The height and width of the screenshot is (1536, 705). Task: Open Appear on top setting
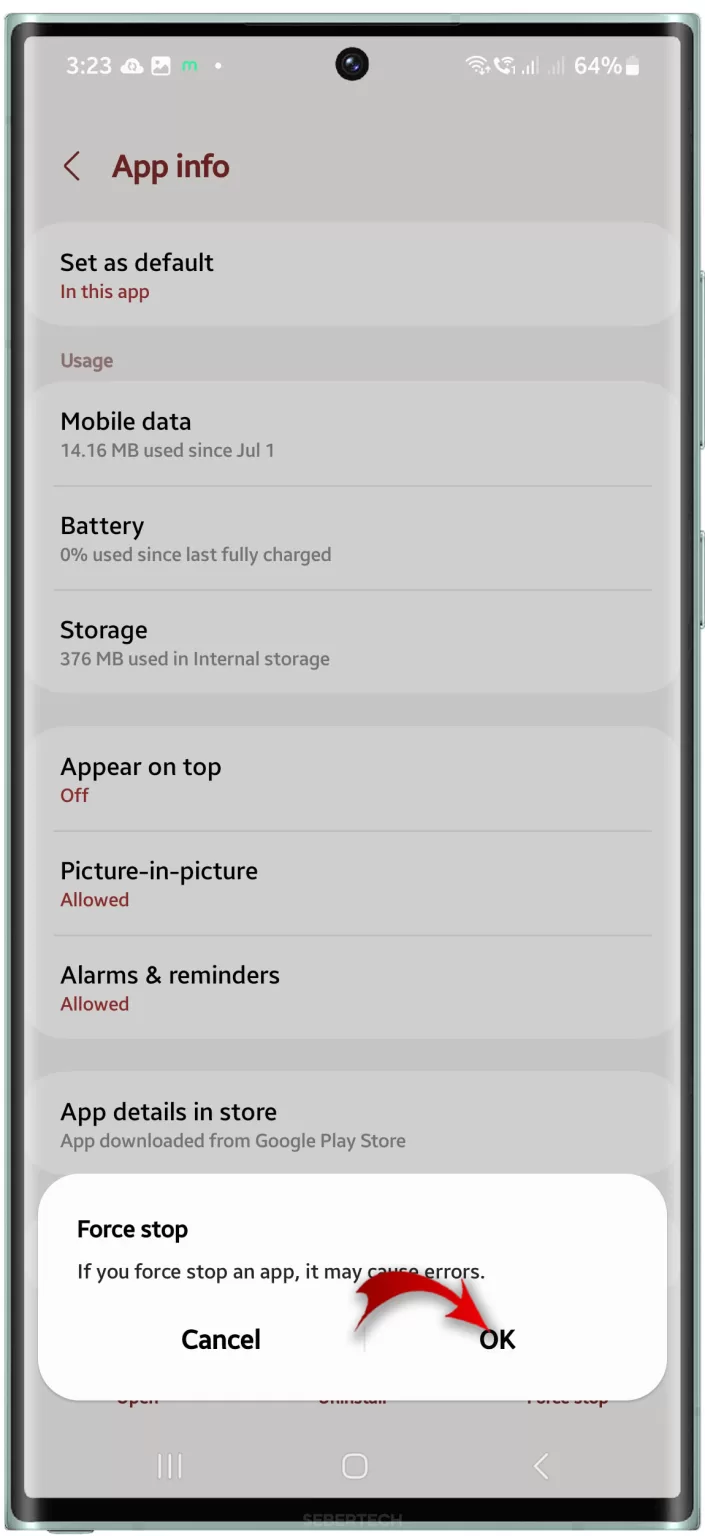(352, 780)
